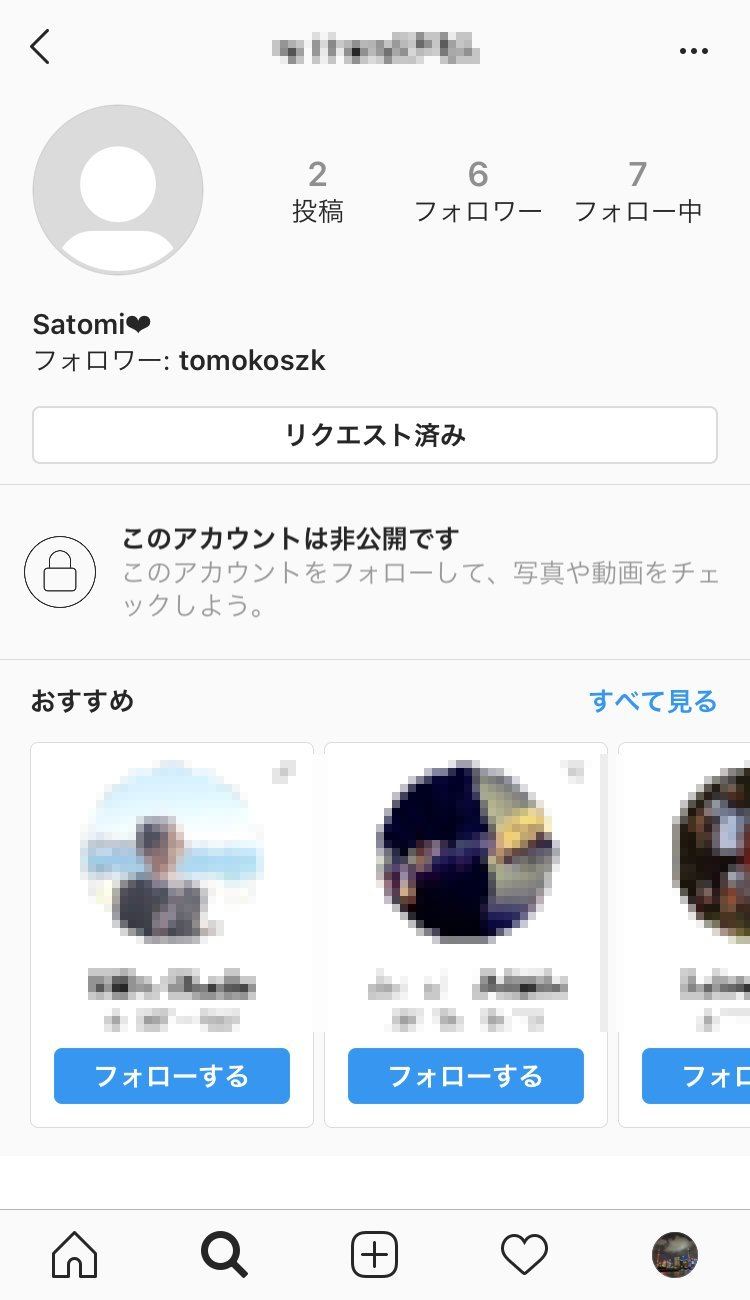The height and width of the screenshot is (1300, 750).
Task: Dismiss the second suggested account card
Action: click(575, 771)
